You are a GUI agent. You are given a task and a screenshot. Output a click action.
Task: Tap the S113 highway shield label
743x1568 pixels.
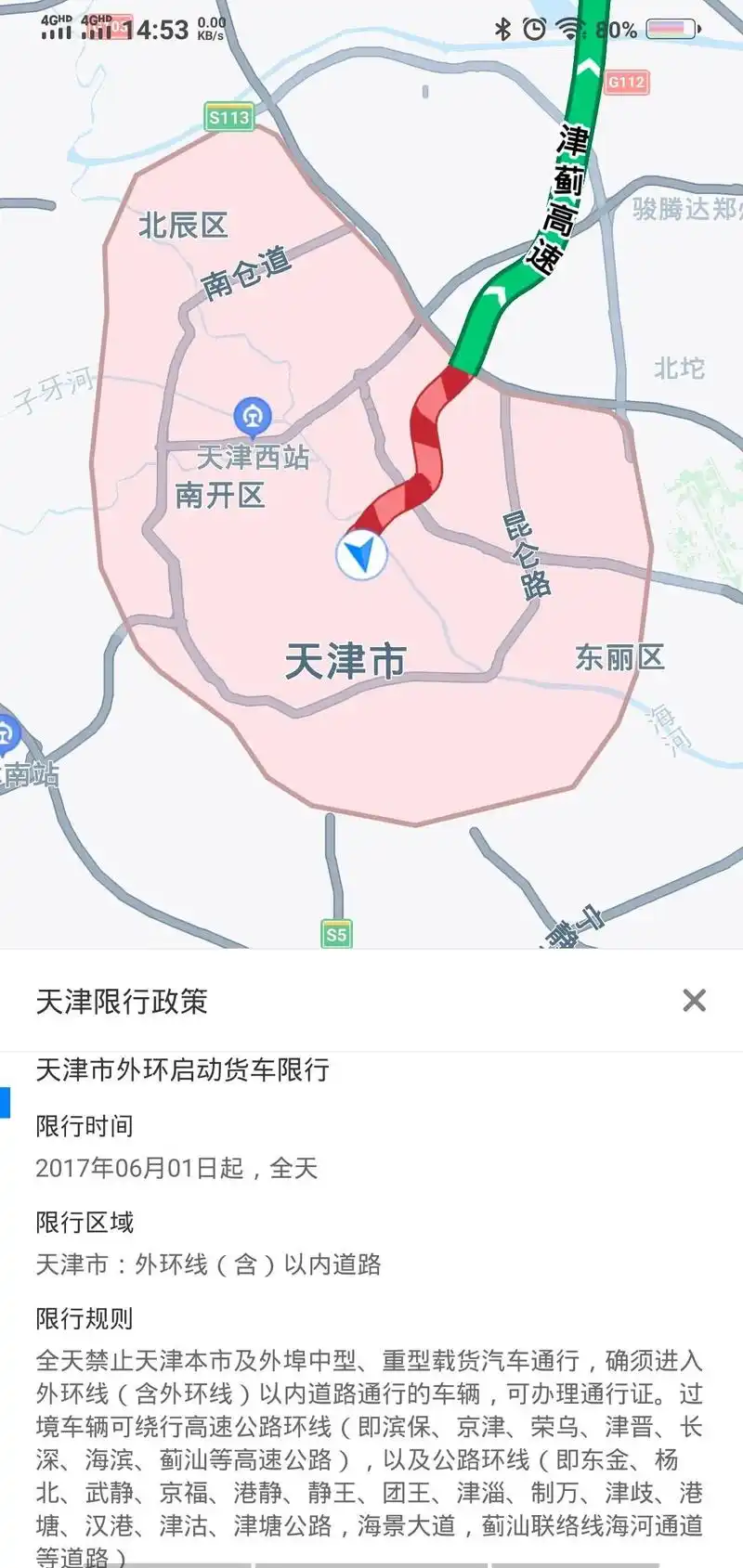click(x=228, y=117)
